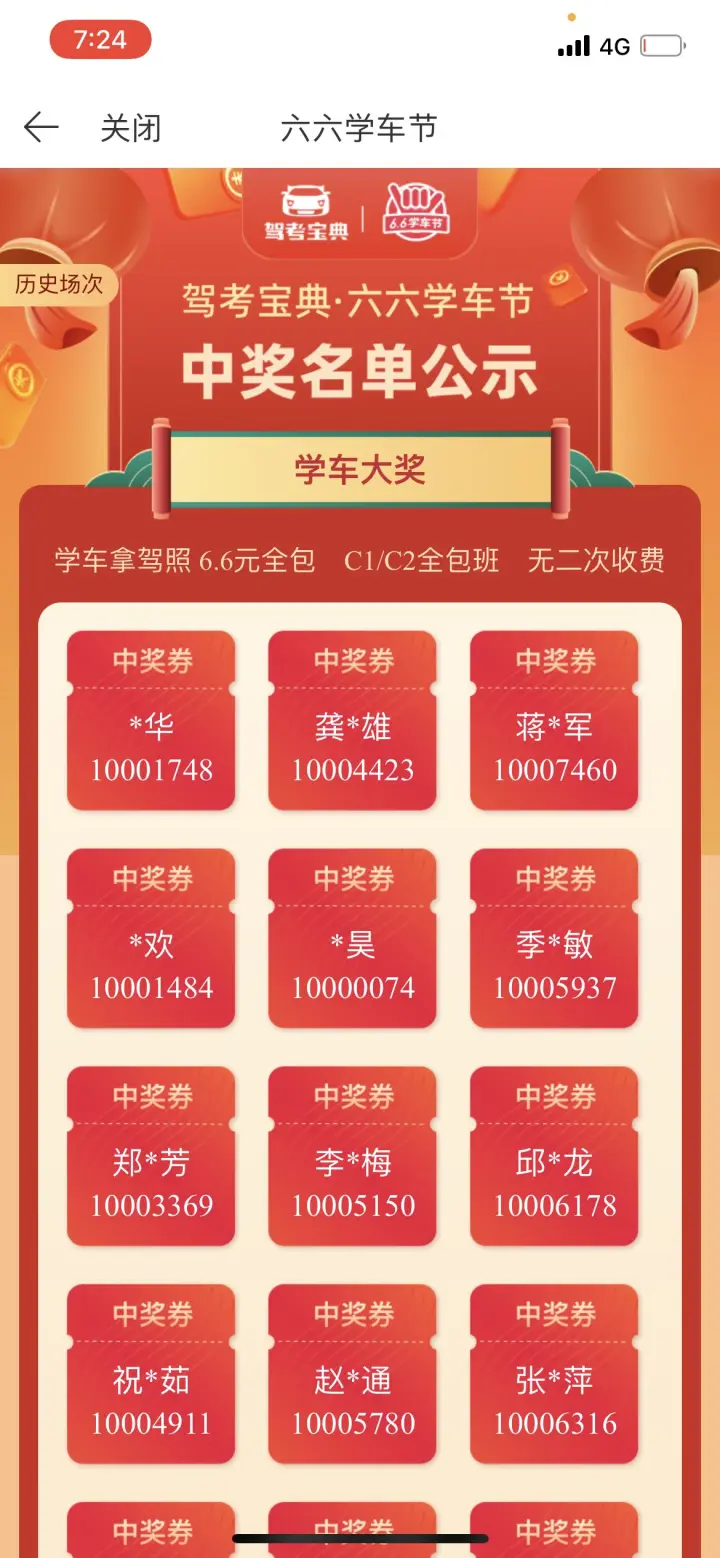Go back using the arrow icon
720x1558 pixels.
click(41, 128)
